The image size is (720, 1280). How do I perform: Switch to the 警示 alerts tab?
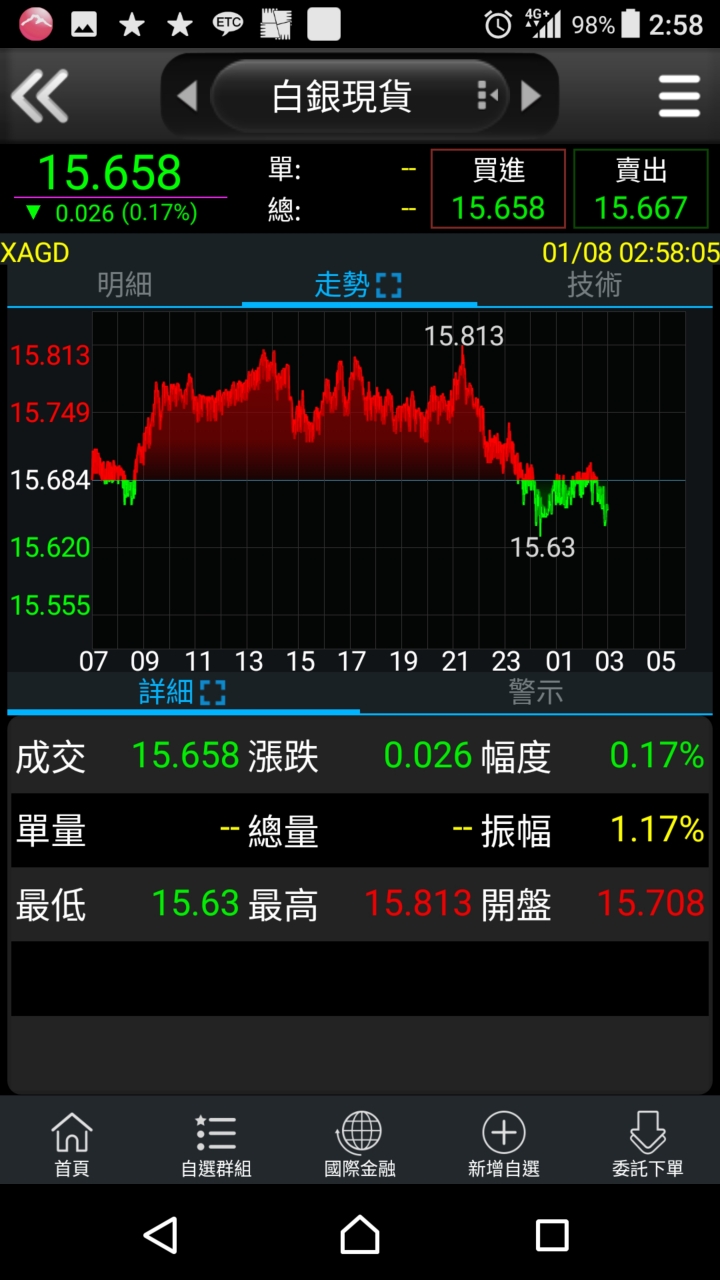(x=536, y=692)
